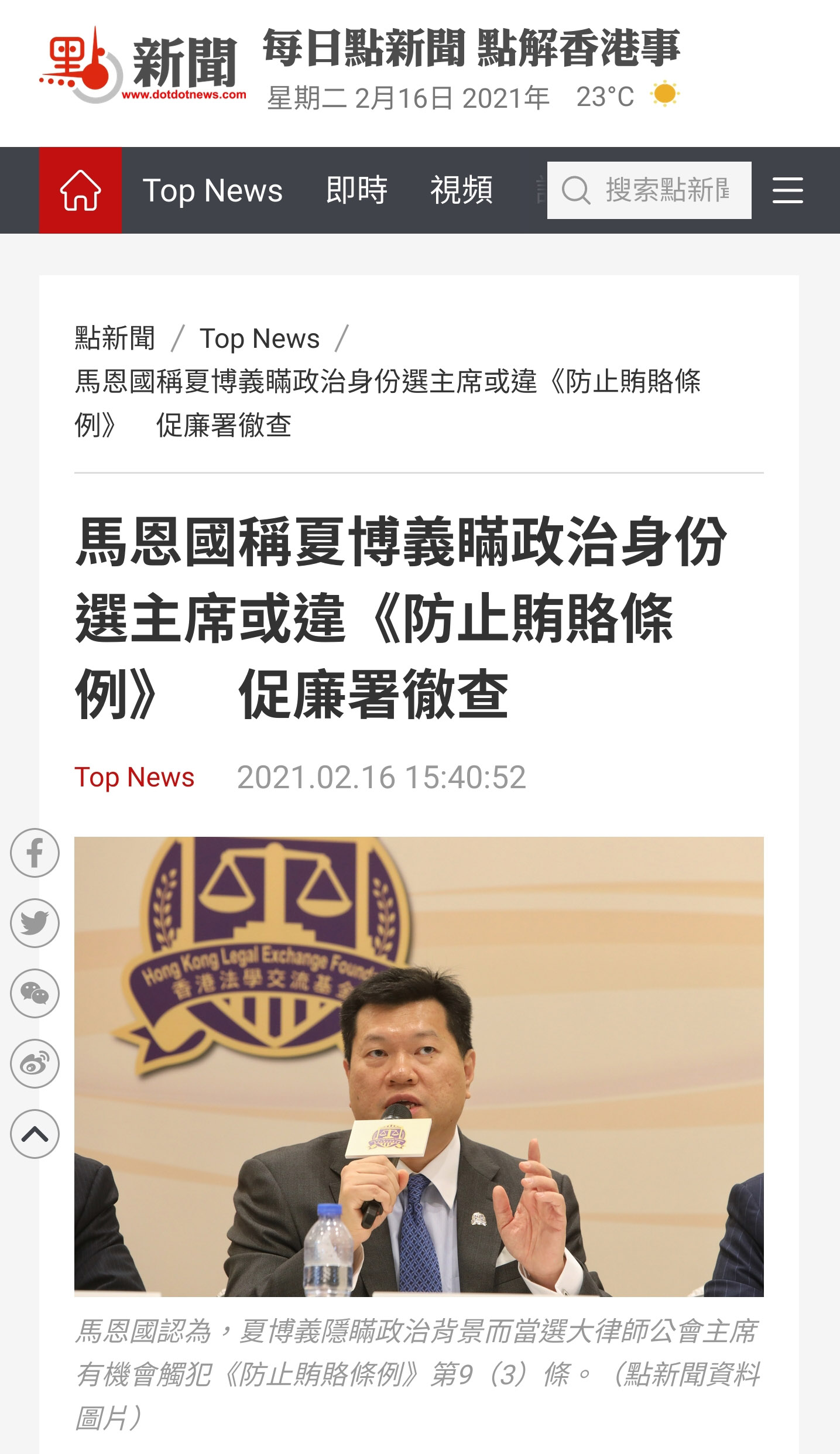Share the article on Facebook
This screenshot has height=1454, width=840.
click(x=35, y=853)
